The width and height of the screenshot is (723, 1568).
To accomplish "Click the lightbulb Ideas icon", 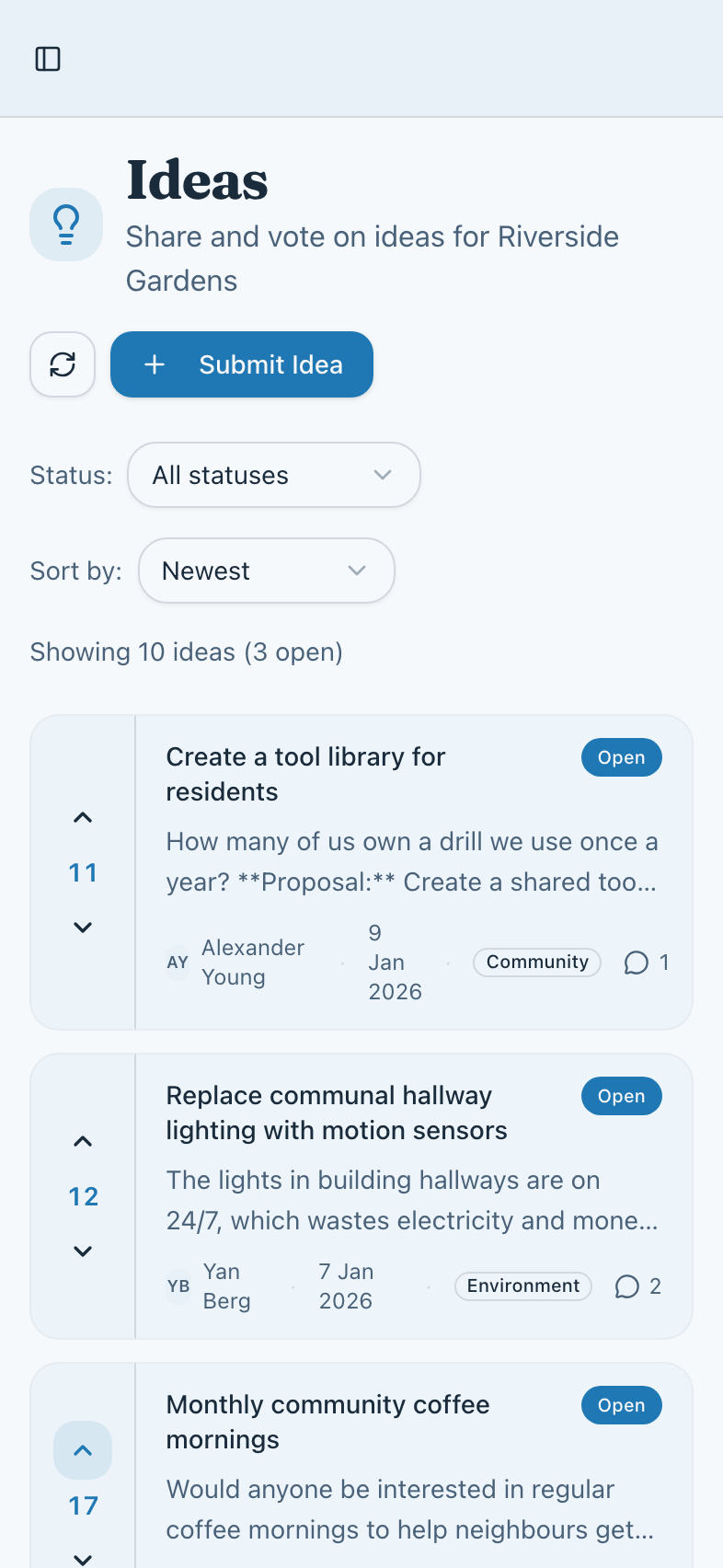I will pyautogui.click(x=65, y=224).
